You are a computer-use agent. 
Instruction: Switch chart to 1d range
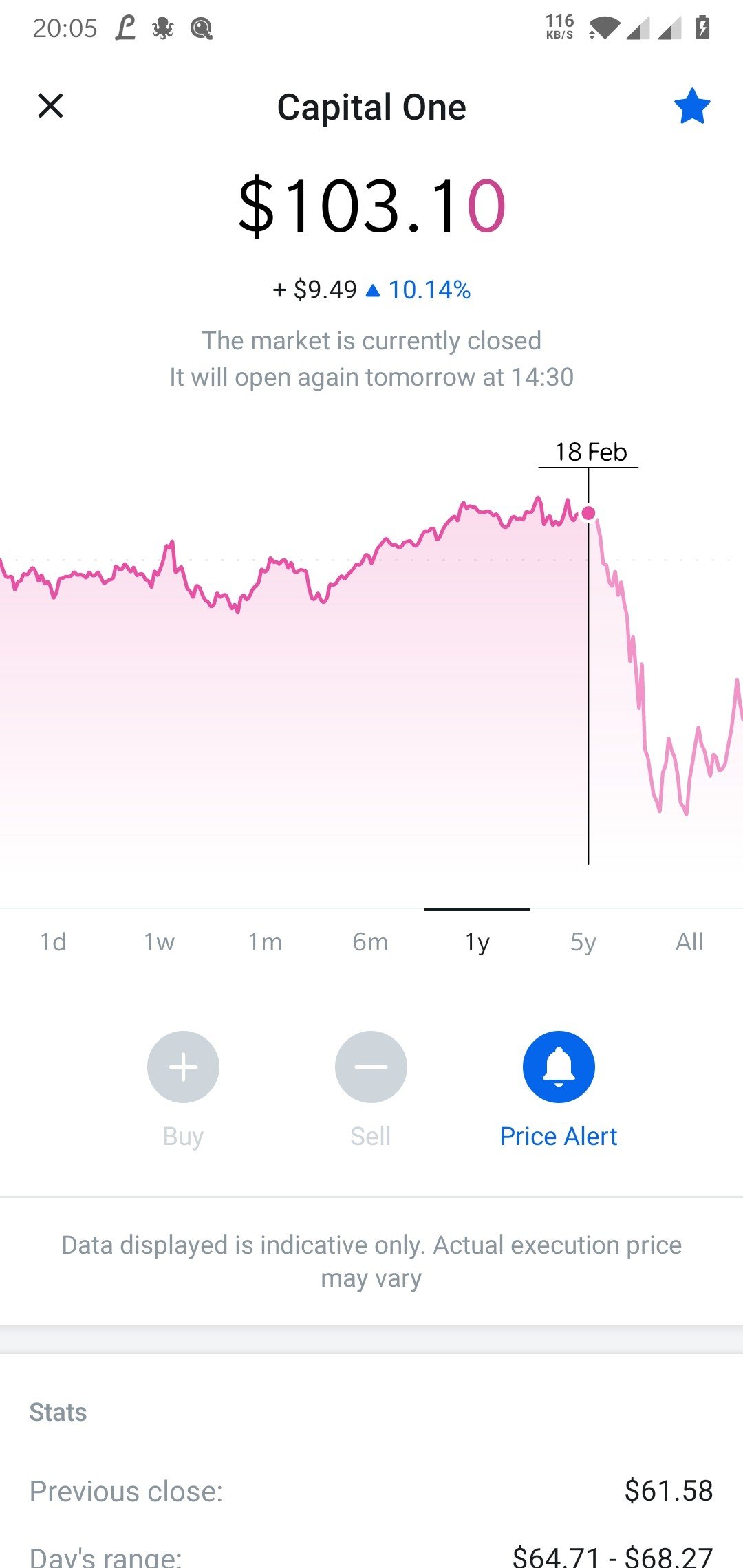pyautogui.click(x=53, y=941)
